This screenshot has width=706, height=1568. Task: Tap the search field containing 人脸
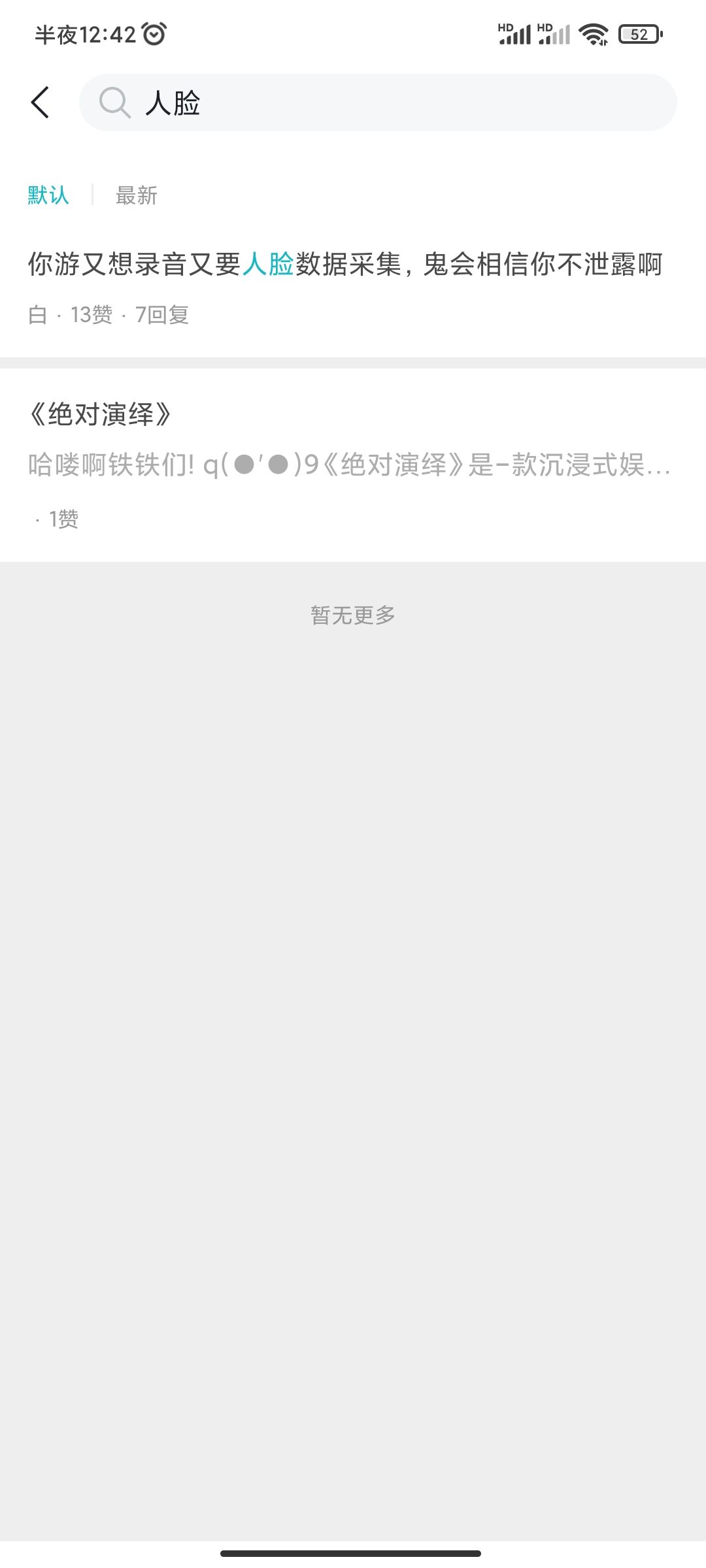[x=378, y=103]
